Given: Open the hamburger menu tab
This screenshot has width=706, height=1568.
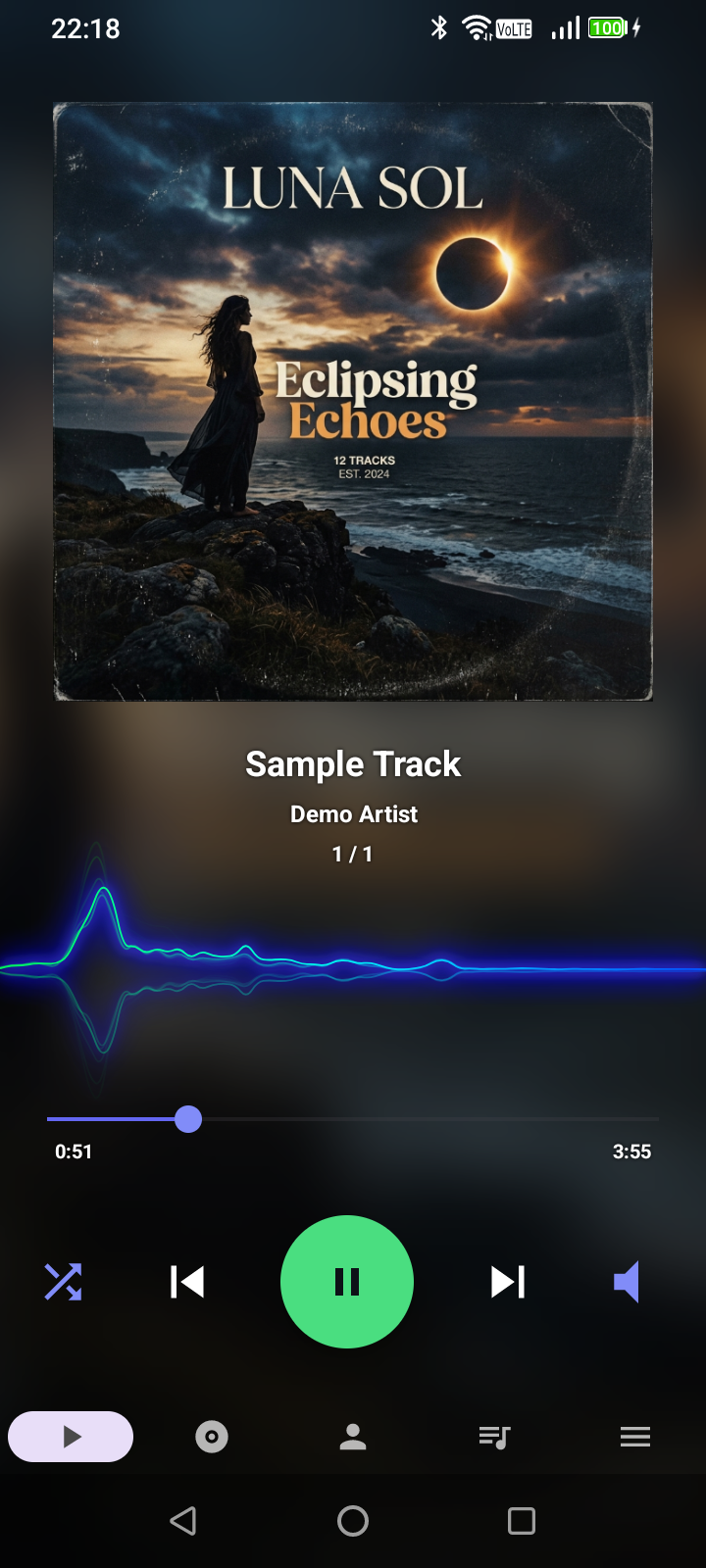Looking at the screenshot, I should 635,1437.
